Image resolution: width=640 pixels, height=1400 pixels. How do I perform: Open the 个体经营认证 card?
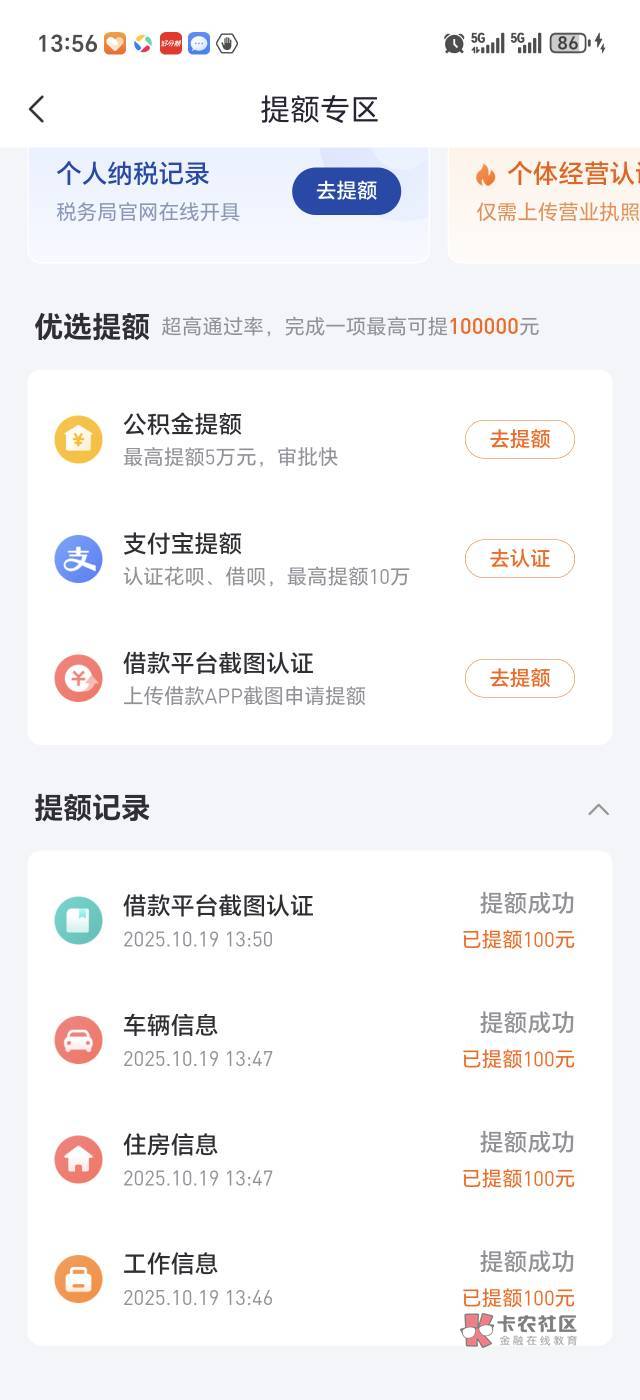pos(544,204)
